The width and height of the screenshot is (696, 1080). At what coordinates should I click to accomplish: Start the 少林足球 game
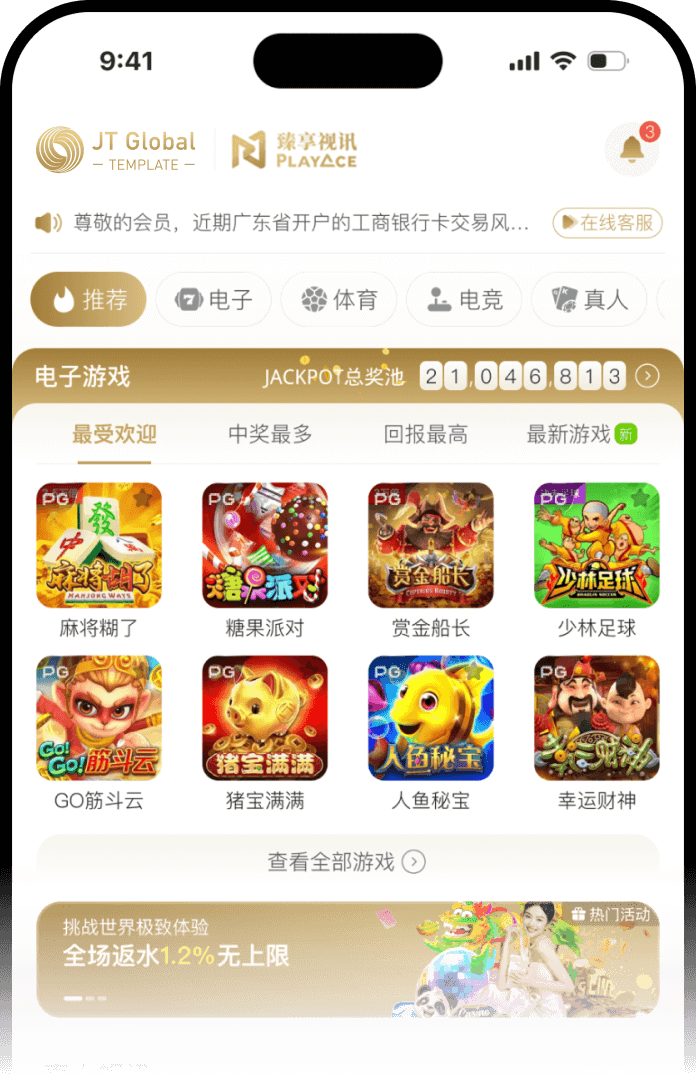tap(597, 545)
